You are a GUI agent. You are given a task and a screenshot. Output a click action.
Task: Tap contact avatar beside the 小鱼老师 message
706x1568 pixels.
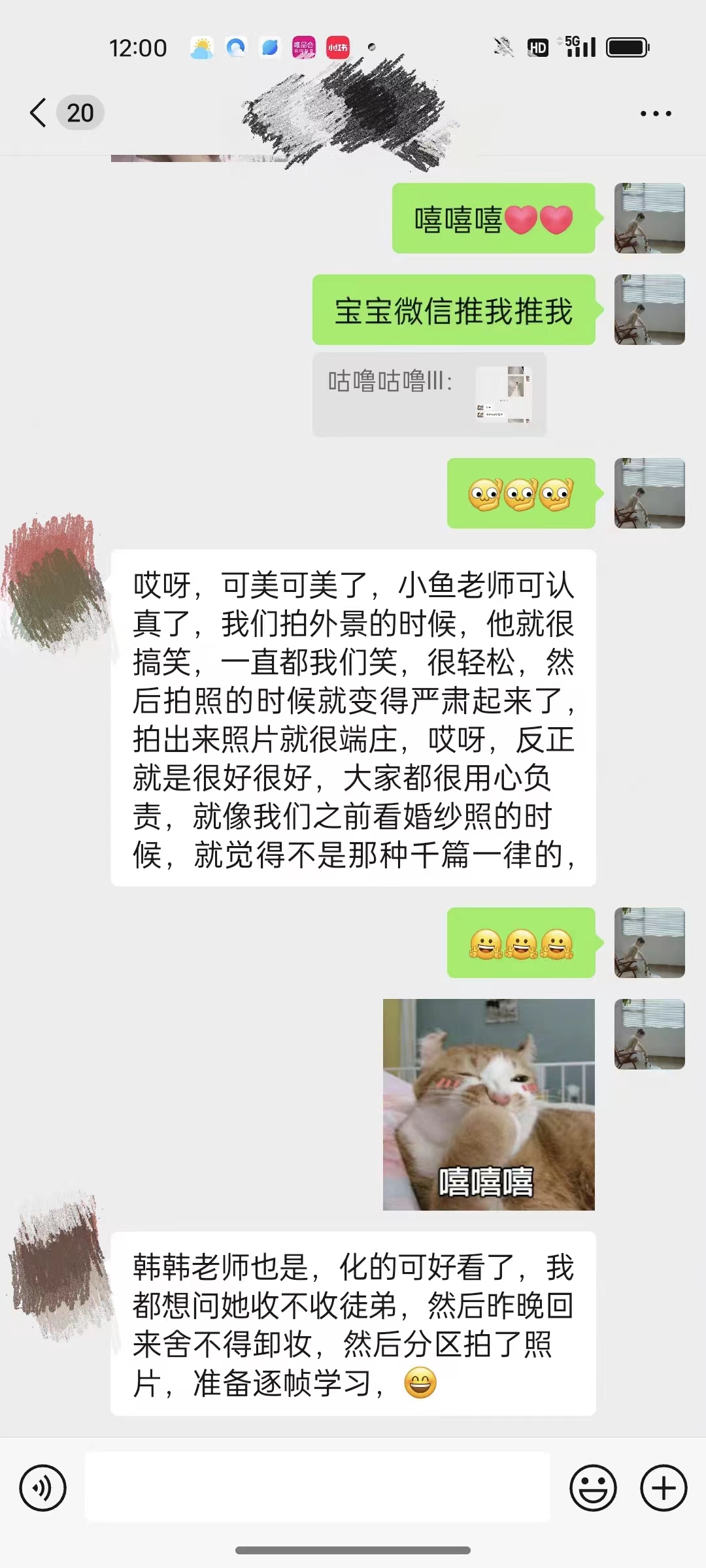(56, 584)
